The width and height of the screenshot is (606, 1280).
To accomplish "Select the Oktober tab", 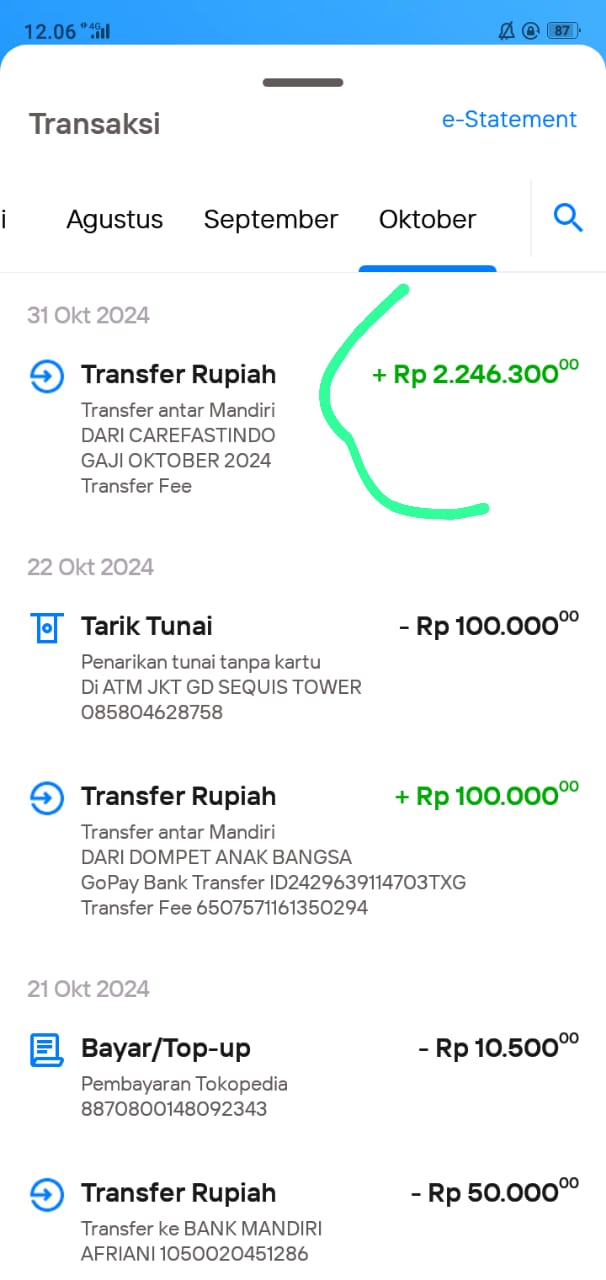I will click(x=427, y=219).
